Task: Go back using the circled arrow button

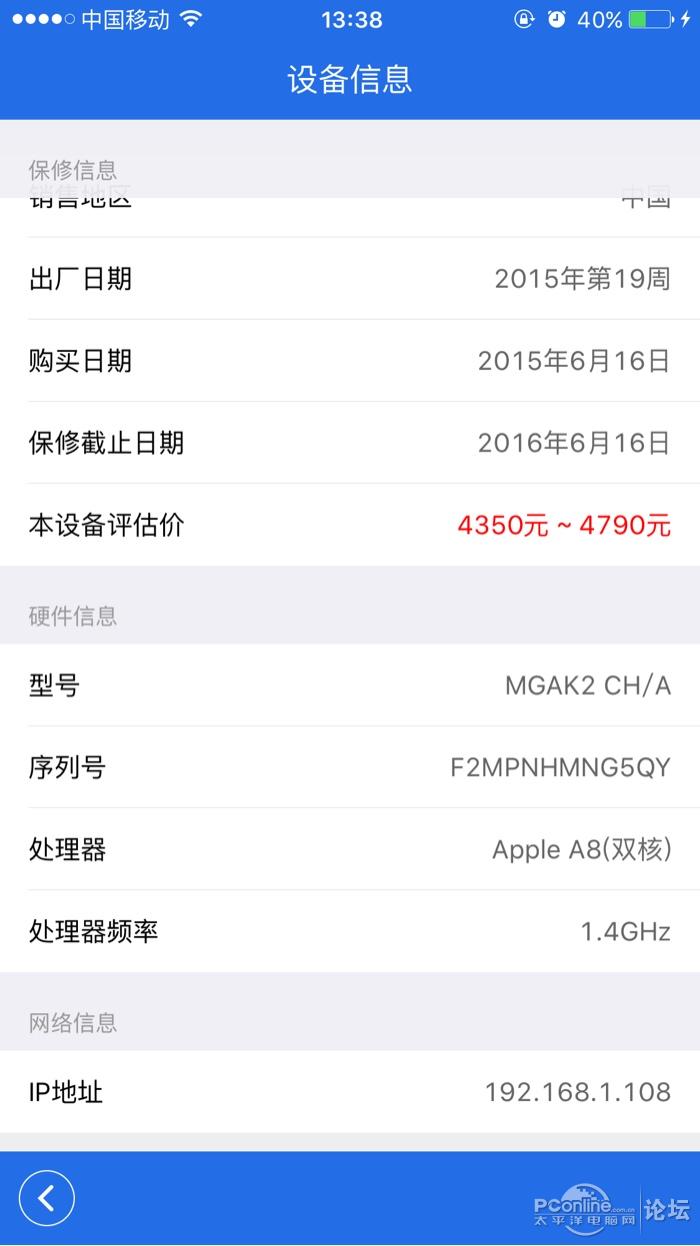Action: (x=47, y=1197)
